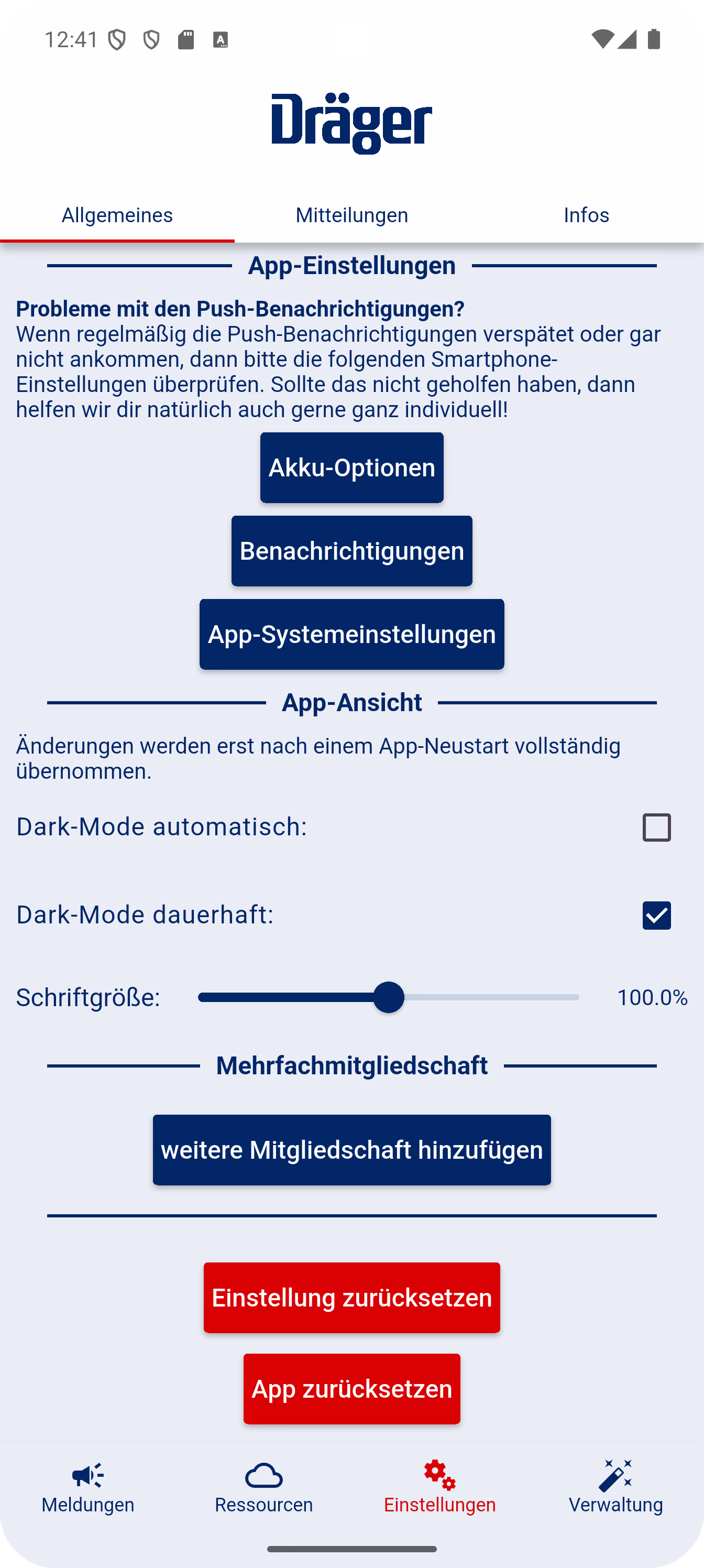Enable Dark-Mode automatisch checkbox
The width and height of the screenshot is (704, 1568).
coord(656,827)
